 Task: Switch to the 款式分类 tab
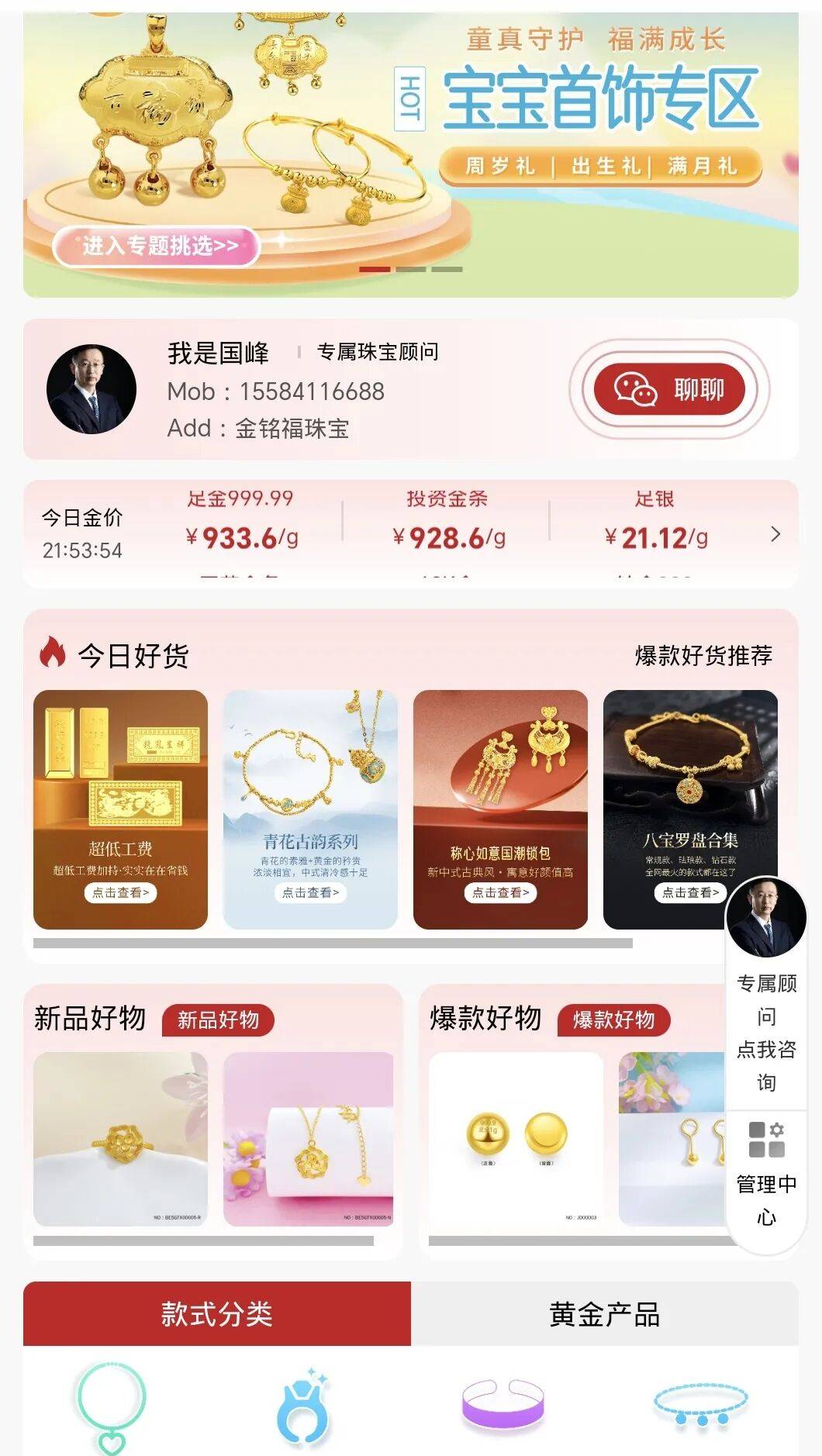[217, 1314]
